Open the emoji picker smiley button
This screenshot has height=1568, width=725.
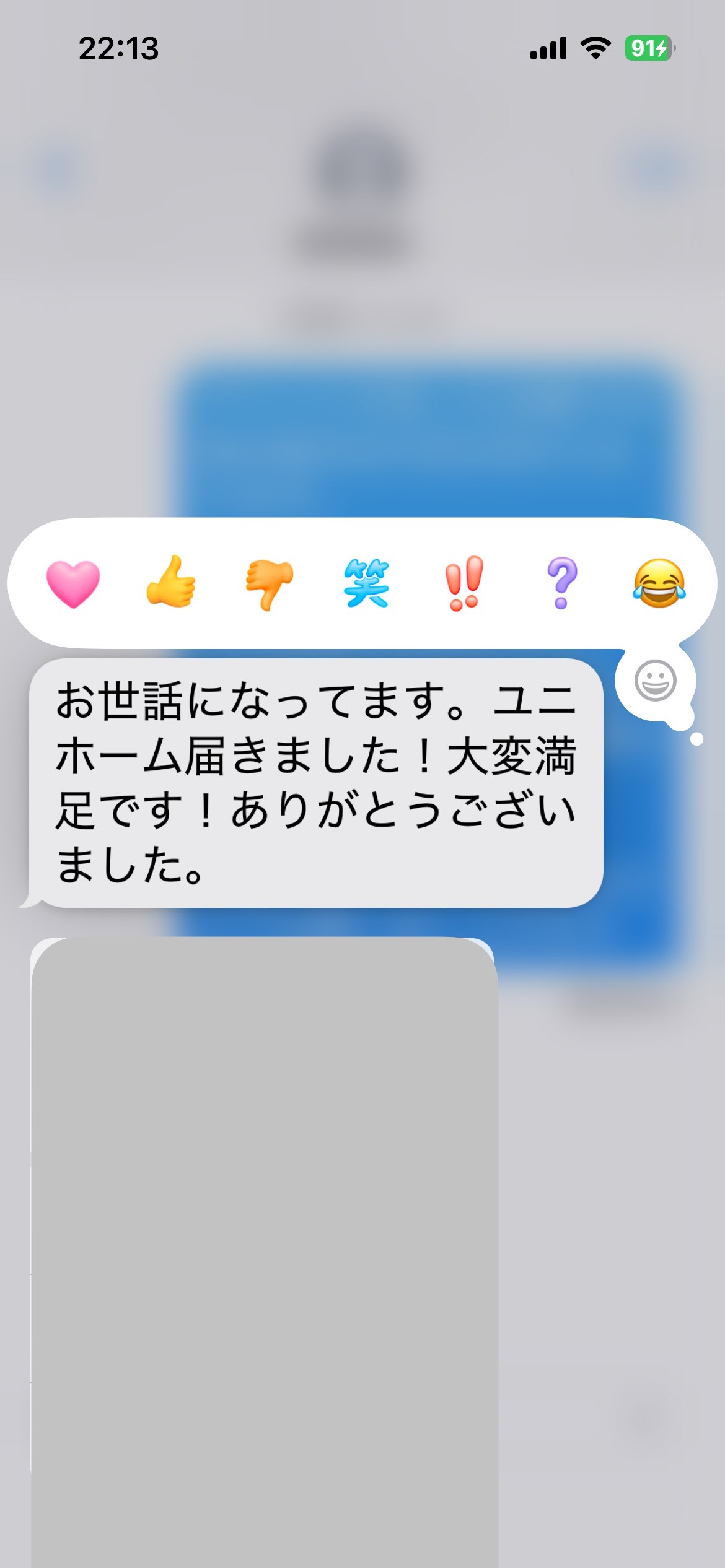coord(655,681)
